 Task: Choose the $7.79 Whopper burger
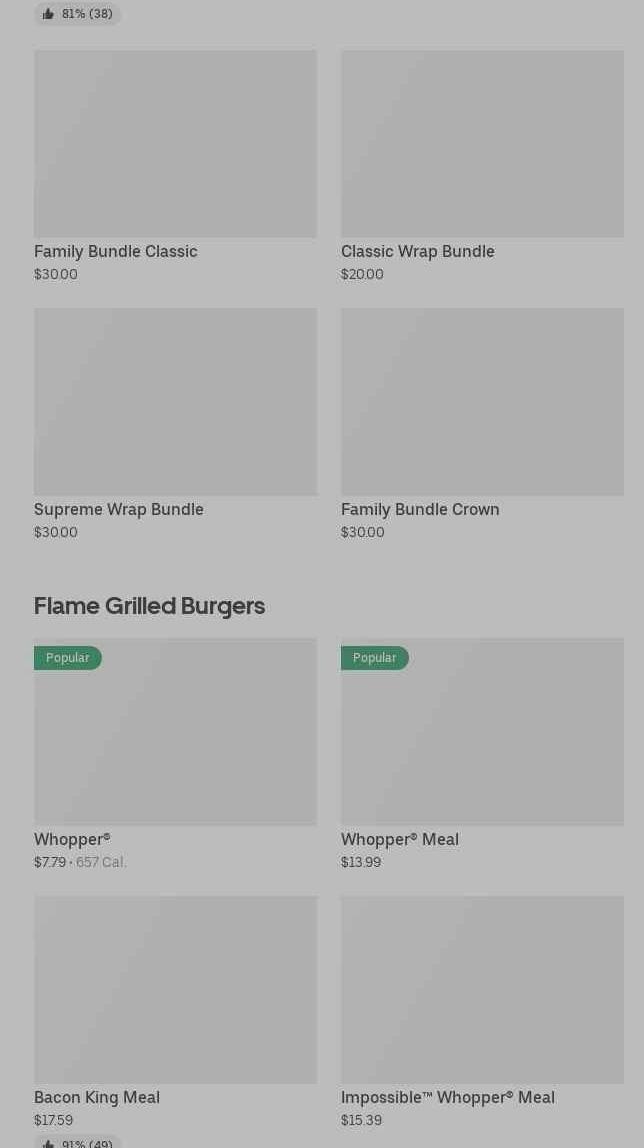coord(175,755)
